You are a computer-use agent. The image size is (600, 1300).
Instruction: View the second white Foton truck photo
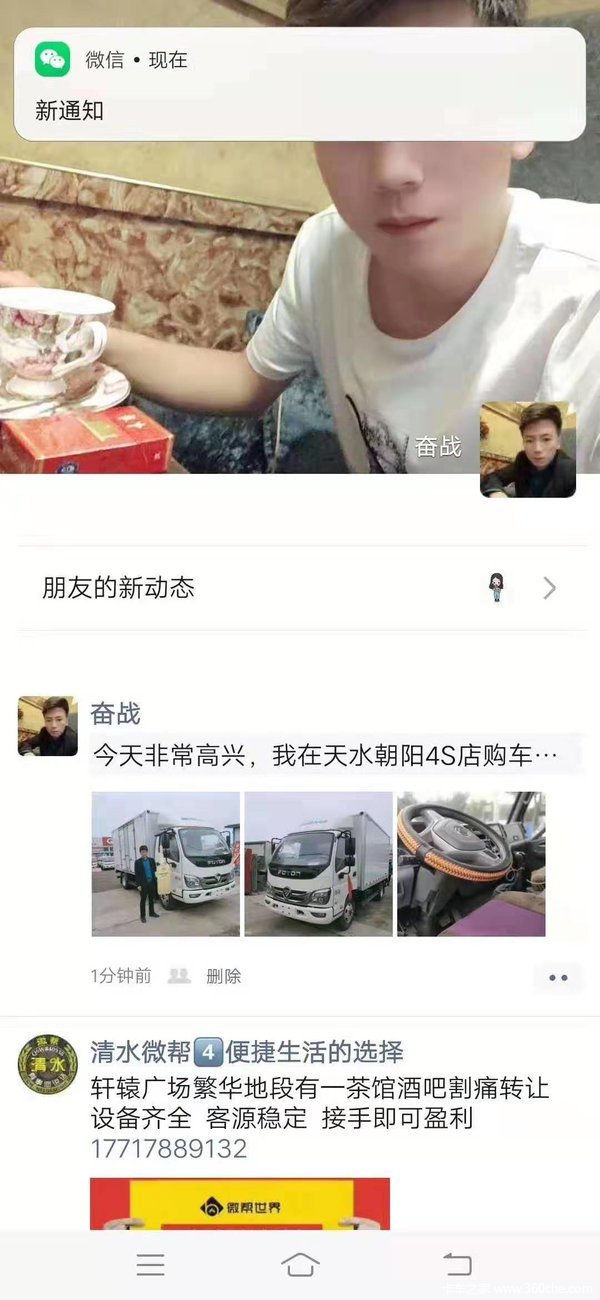coord(318,864)
